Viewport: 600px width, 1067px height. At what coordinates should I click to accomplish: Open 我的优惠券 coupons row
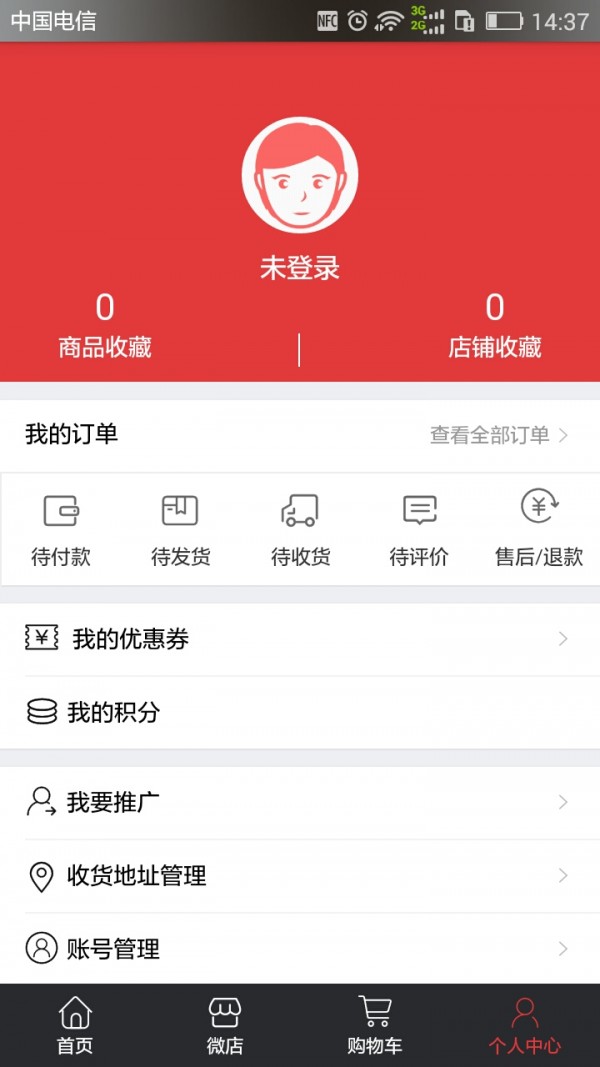[300, 639]
